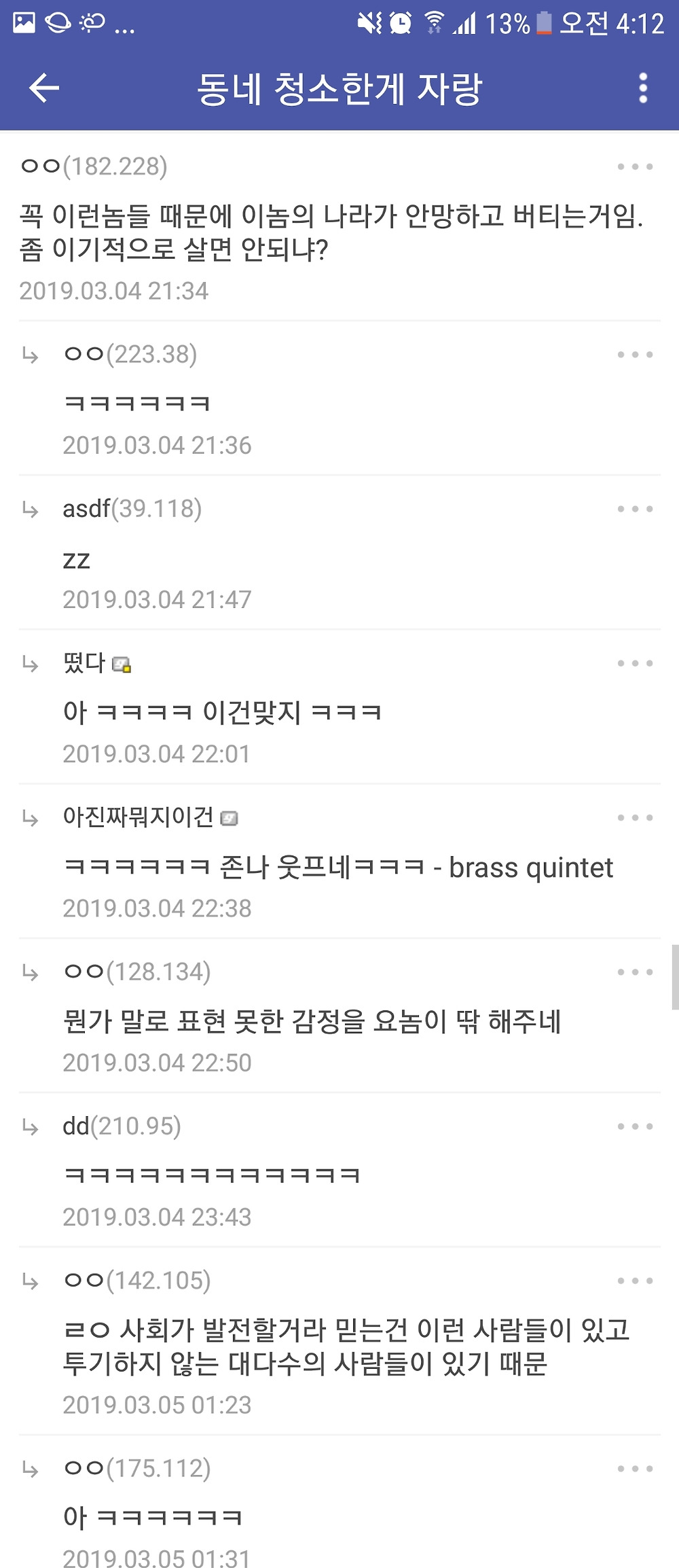Show more options on asdf(39.118) reply

pos(635,509)
